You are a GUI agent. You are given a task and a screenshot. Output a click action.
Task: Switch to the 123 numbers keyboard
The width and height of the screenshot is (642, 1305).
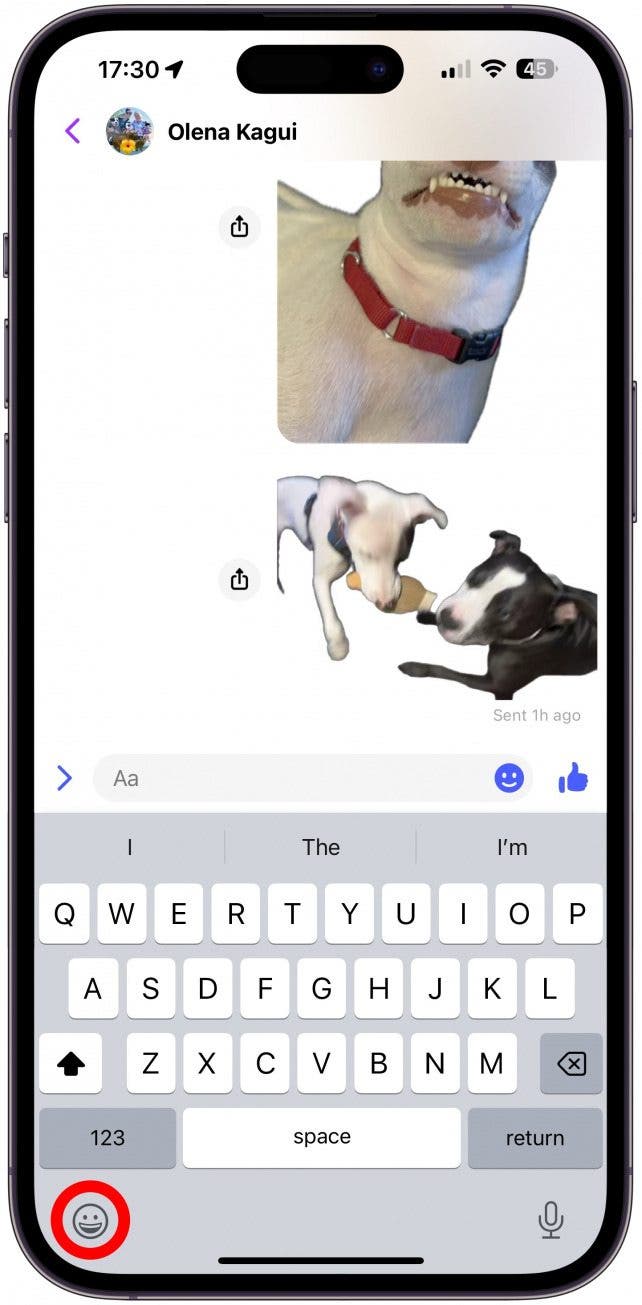(108, 1137)
